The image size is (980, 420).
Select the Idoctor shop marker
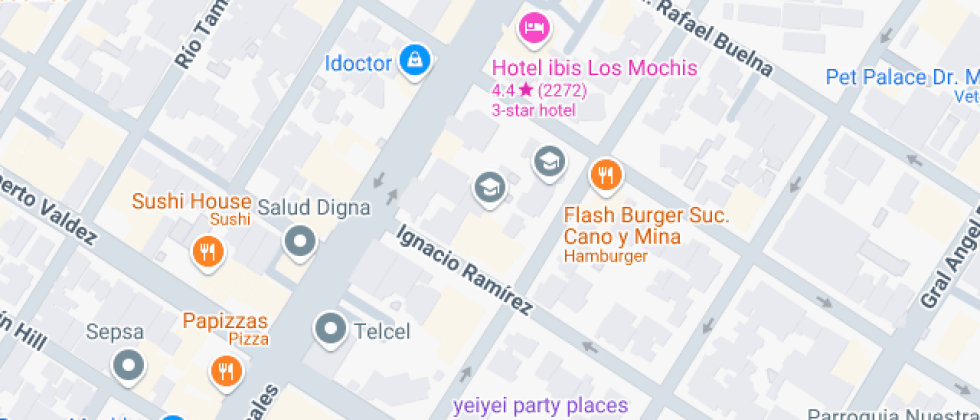point(413,61)
